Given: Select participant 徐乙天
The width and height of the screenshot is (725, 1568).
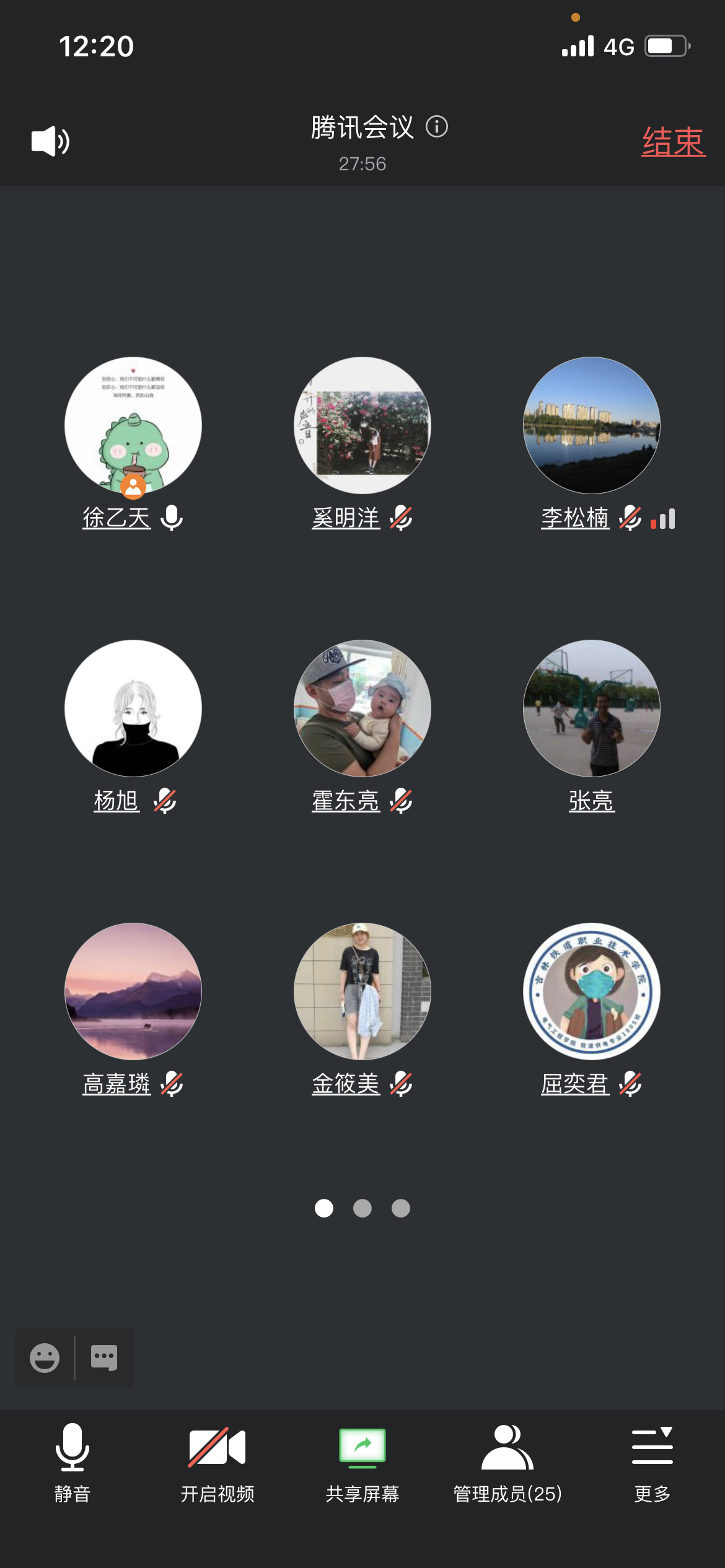Looking at the screenshot, I should (x=133, y=425).
